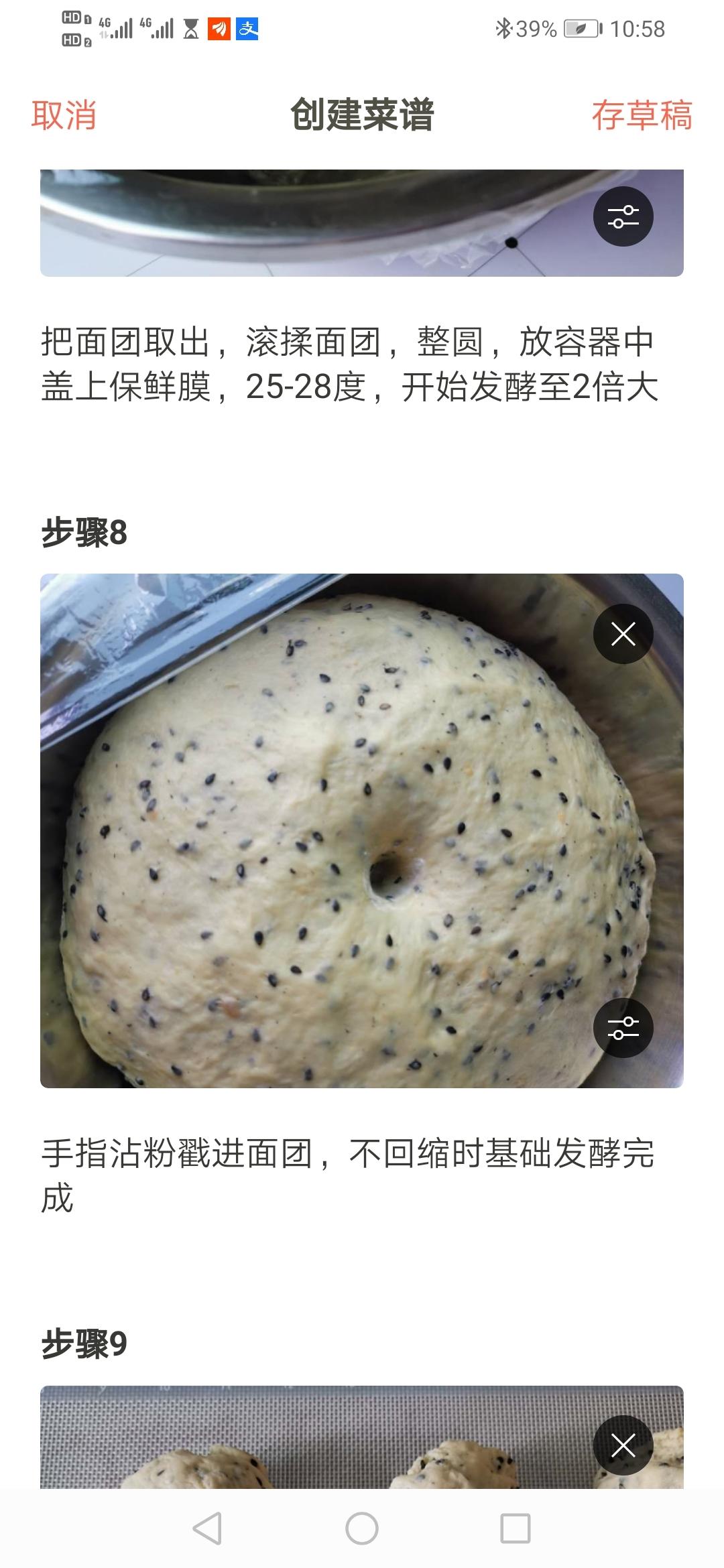Delete the step 9 photo
Viewport: 724px width, 1568px height.
point(623,1445)
